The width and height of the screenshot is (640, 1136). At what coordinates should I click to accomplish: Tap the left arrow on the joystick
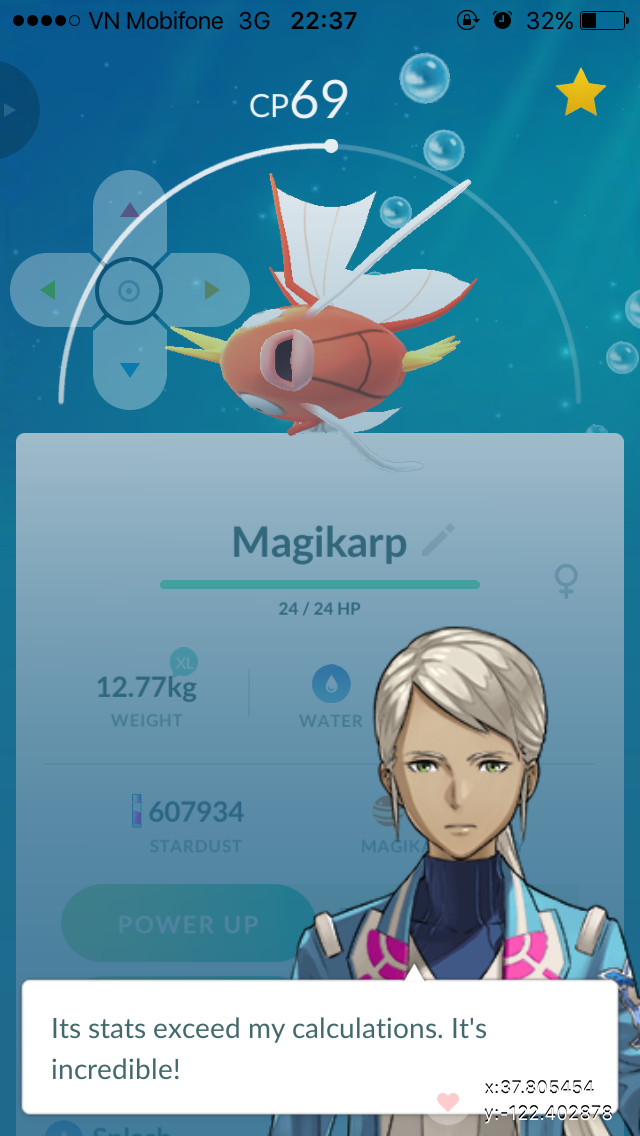[48, 291]
